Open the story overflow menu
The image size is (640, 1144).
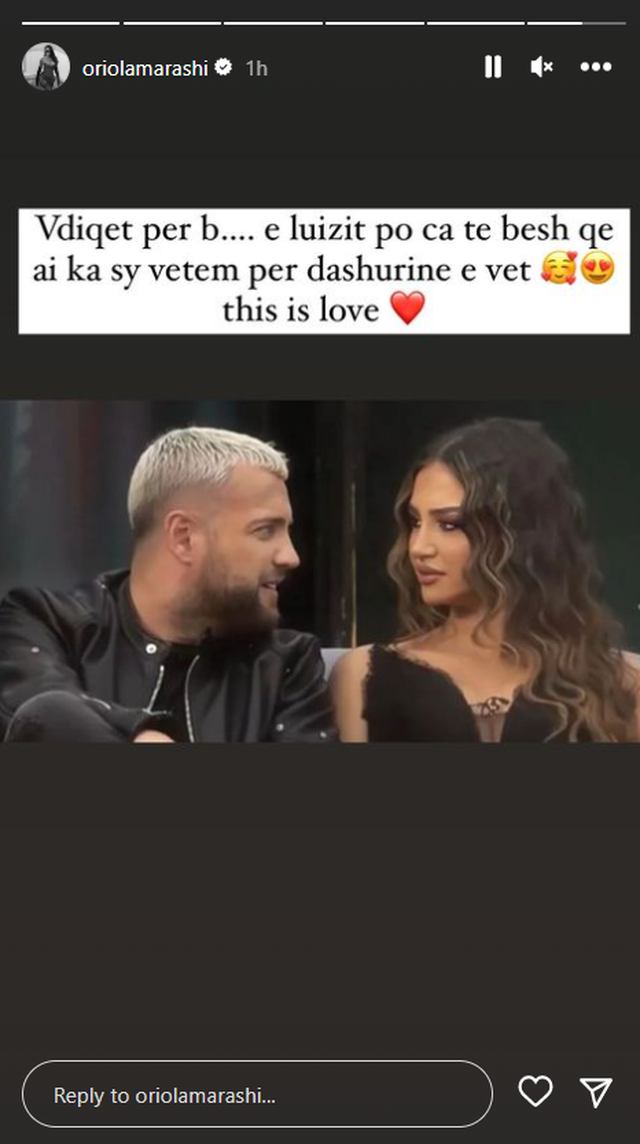tap(595, 67)
